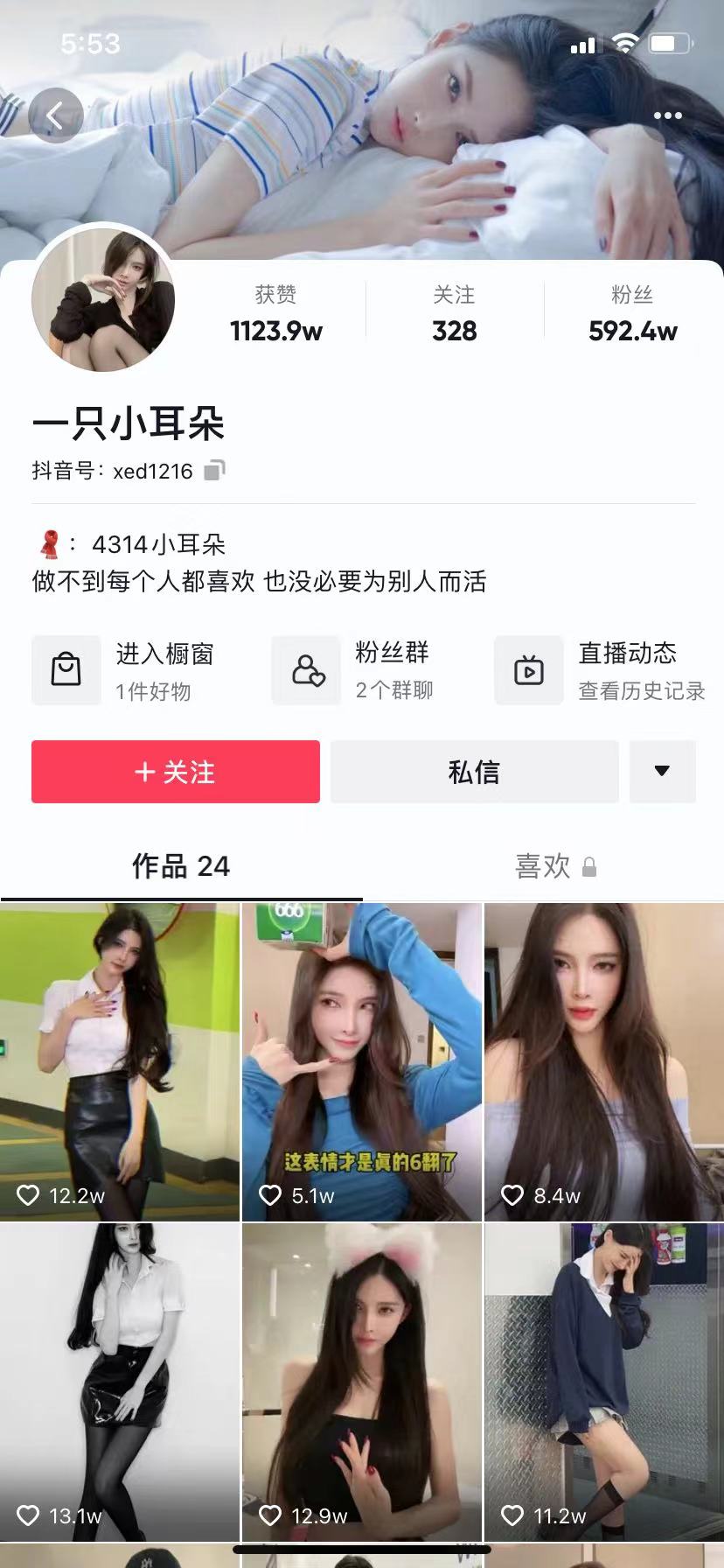724x1568 pixels.
Task: Copy the 抖音号 using the copy icon
Action: [213, 471]
